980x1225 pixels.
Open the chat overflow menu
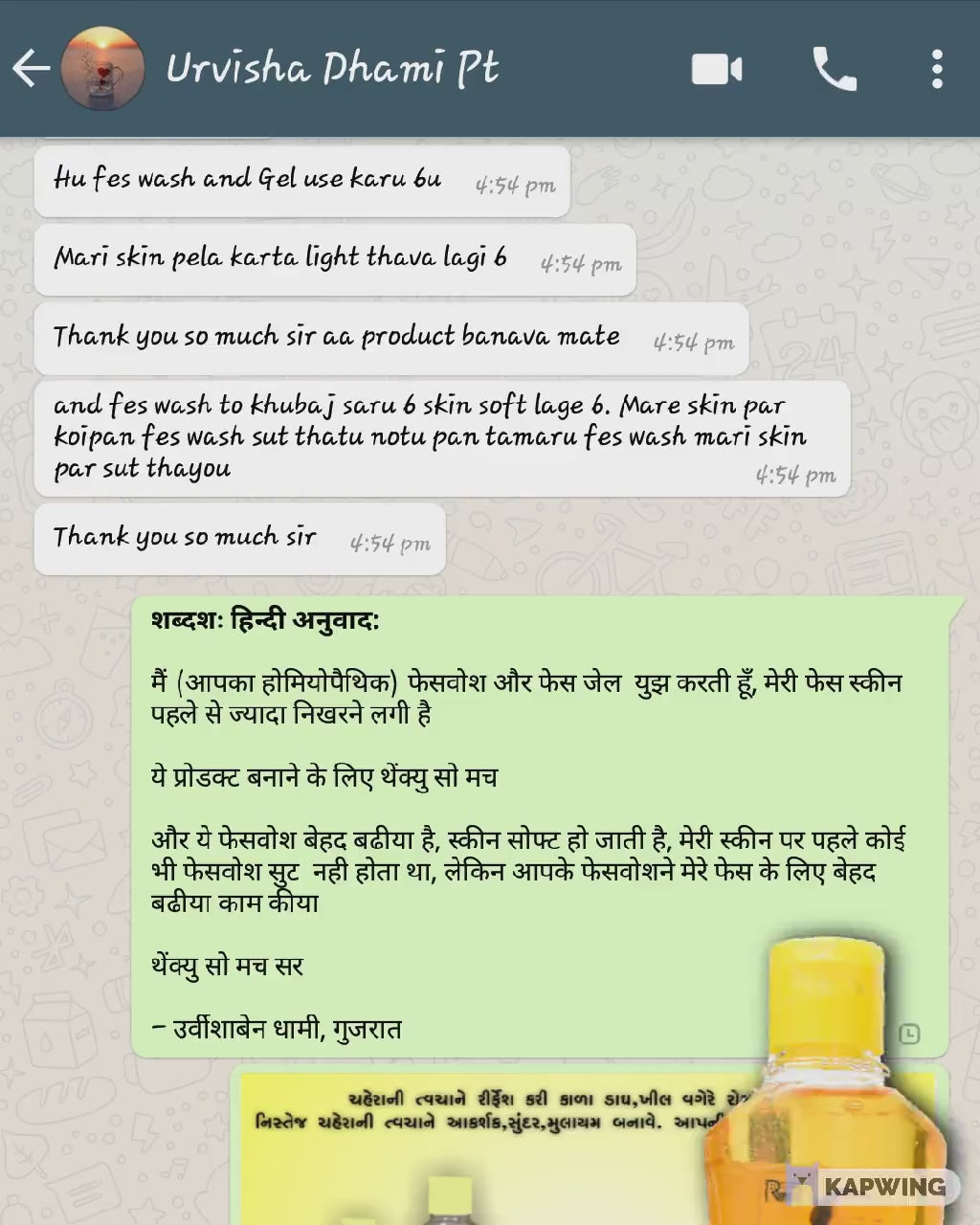pos(937,69)
